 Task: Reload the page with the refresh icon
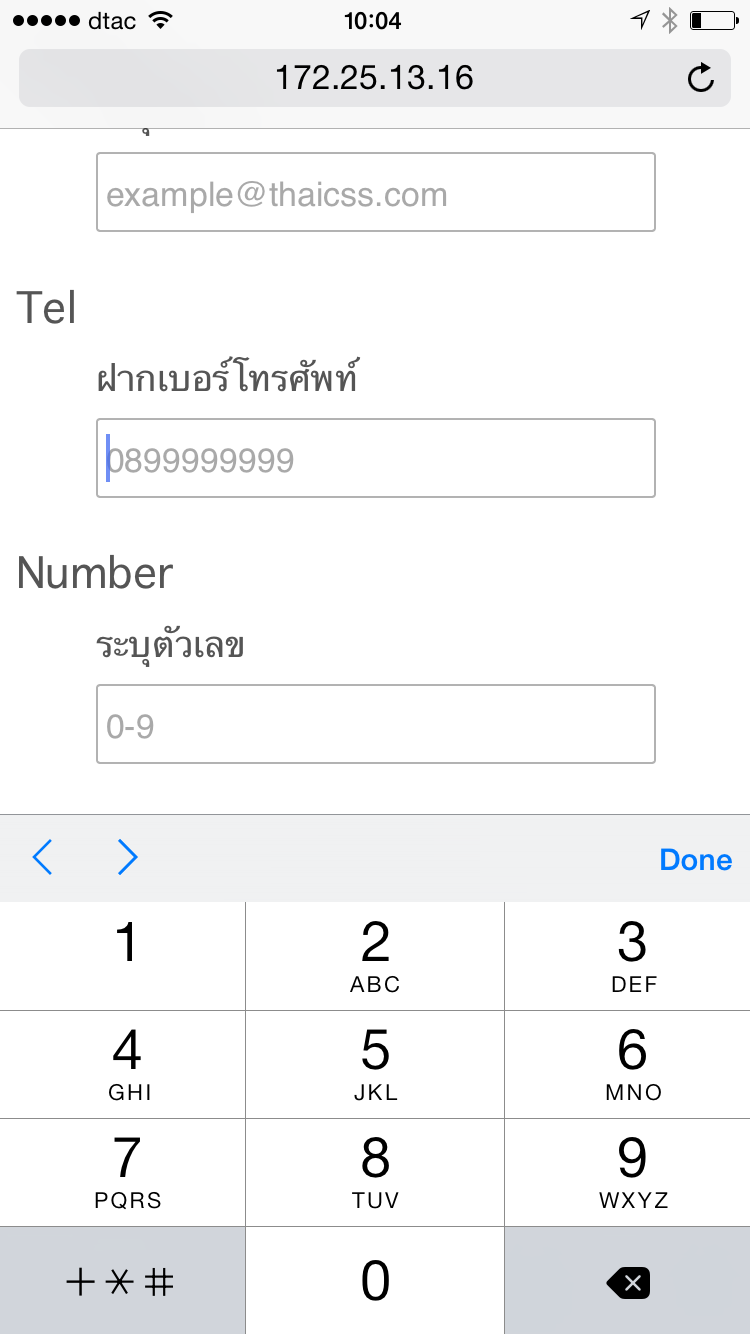[x=701, y=78]
